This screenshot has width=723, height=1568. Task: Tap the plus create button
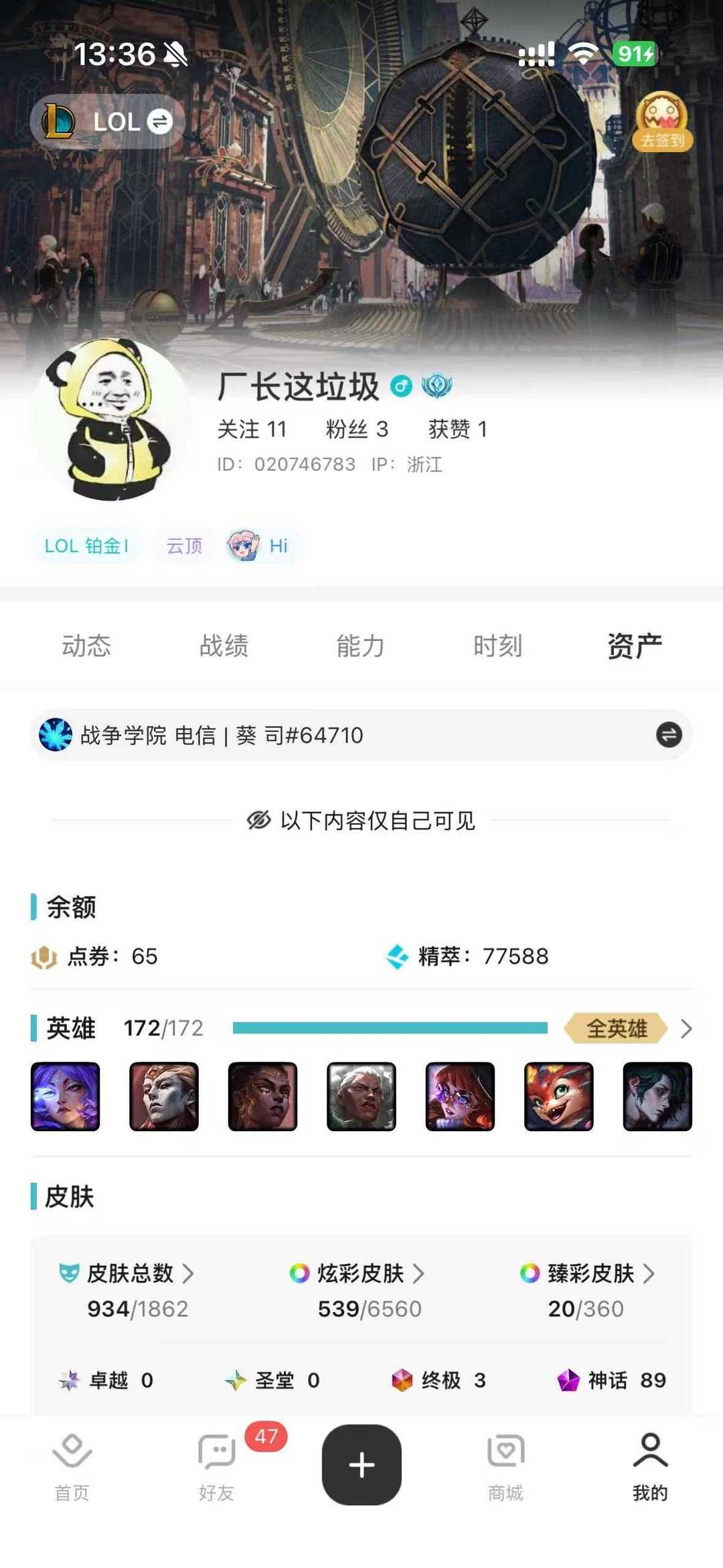pos(361,1466)
